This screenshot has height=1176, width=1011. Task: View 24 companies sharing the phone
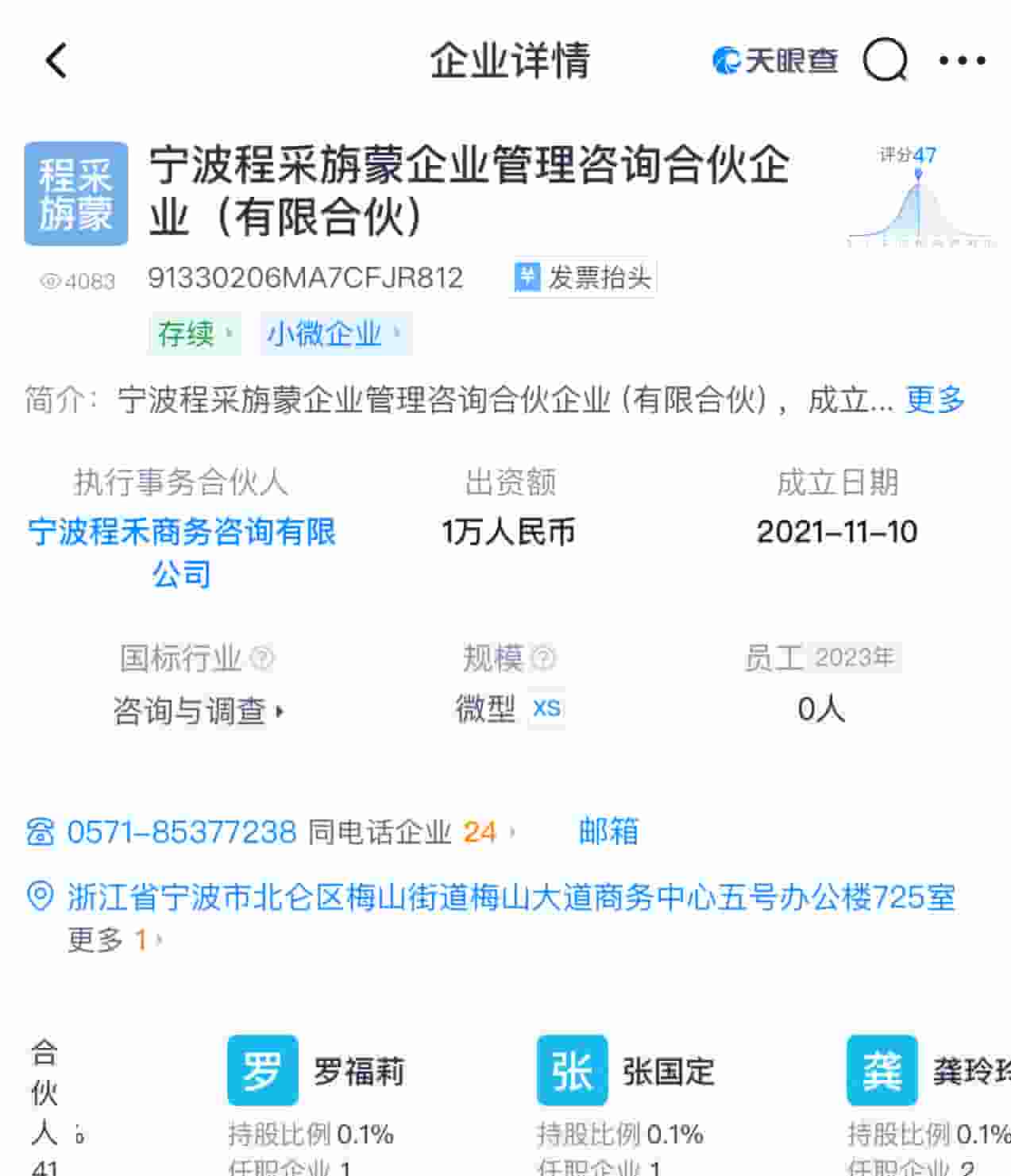(480, 832)
